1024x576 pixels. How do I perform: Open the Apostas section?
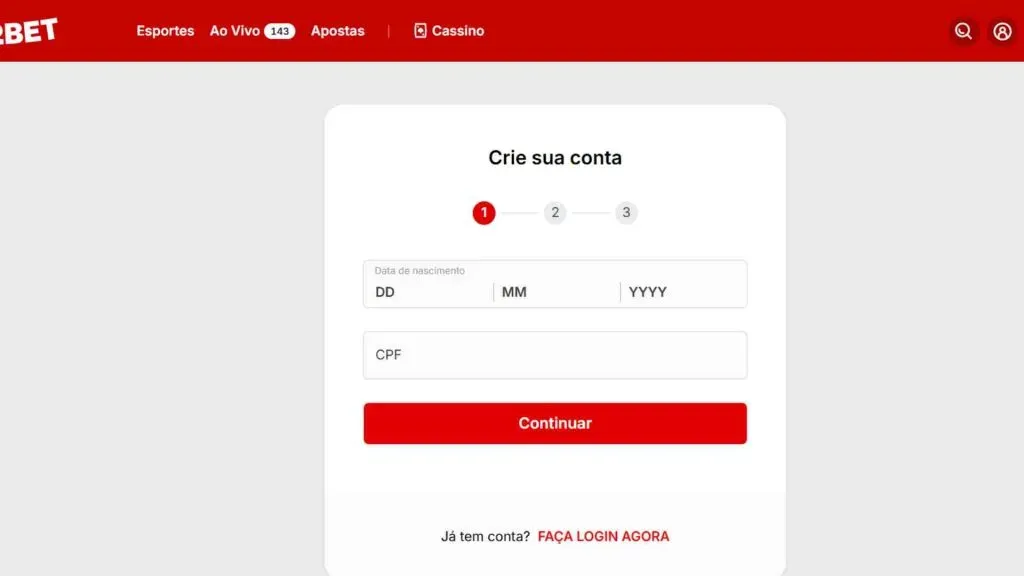click(x=338, y=31)
